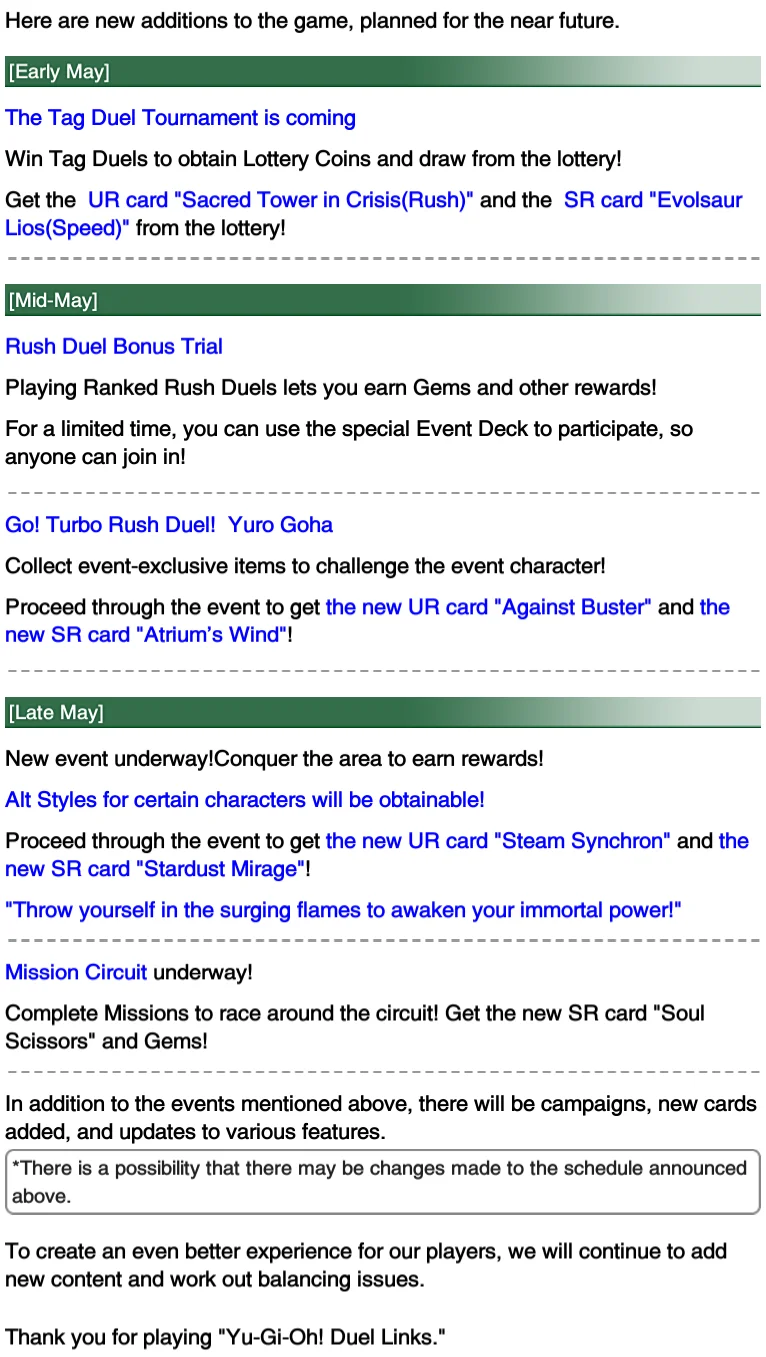Open the Alt Styles for certain characters link
This screenshot has width=766, height=1357.
coord(245,800)
